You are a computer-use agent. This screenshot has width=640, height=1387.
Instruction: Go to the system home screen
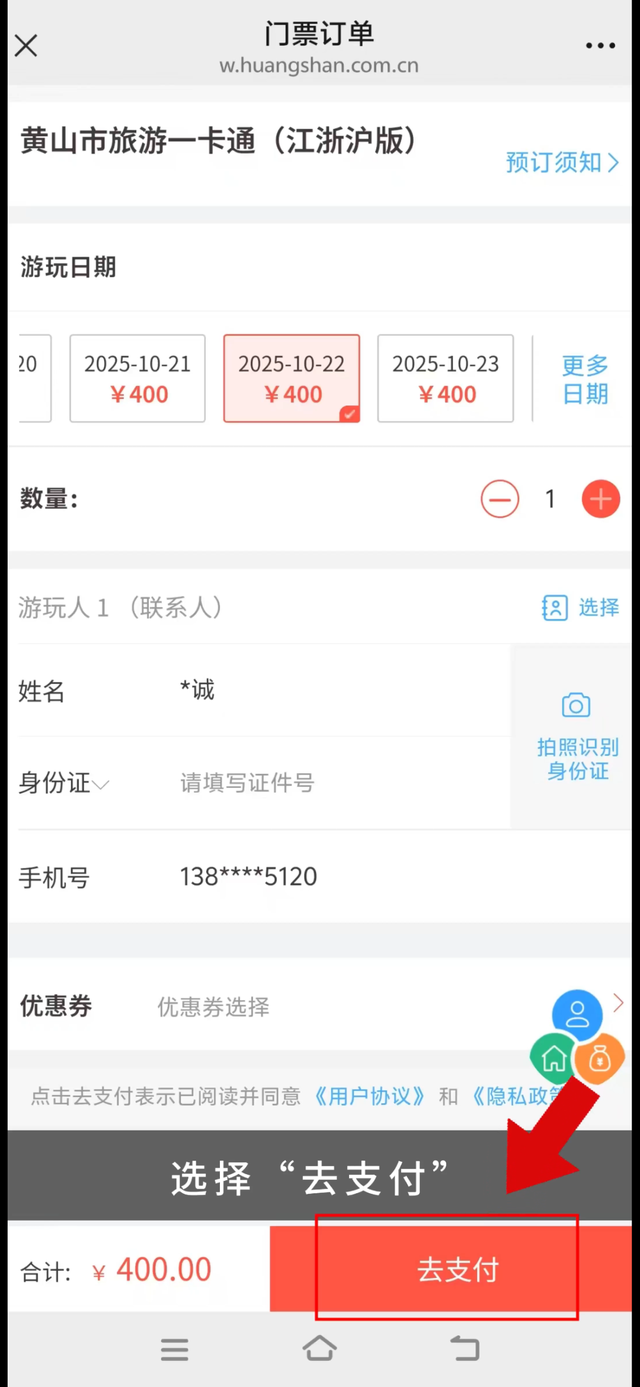(x=319, y=1349)
